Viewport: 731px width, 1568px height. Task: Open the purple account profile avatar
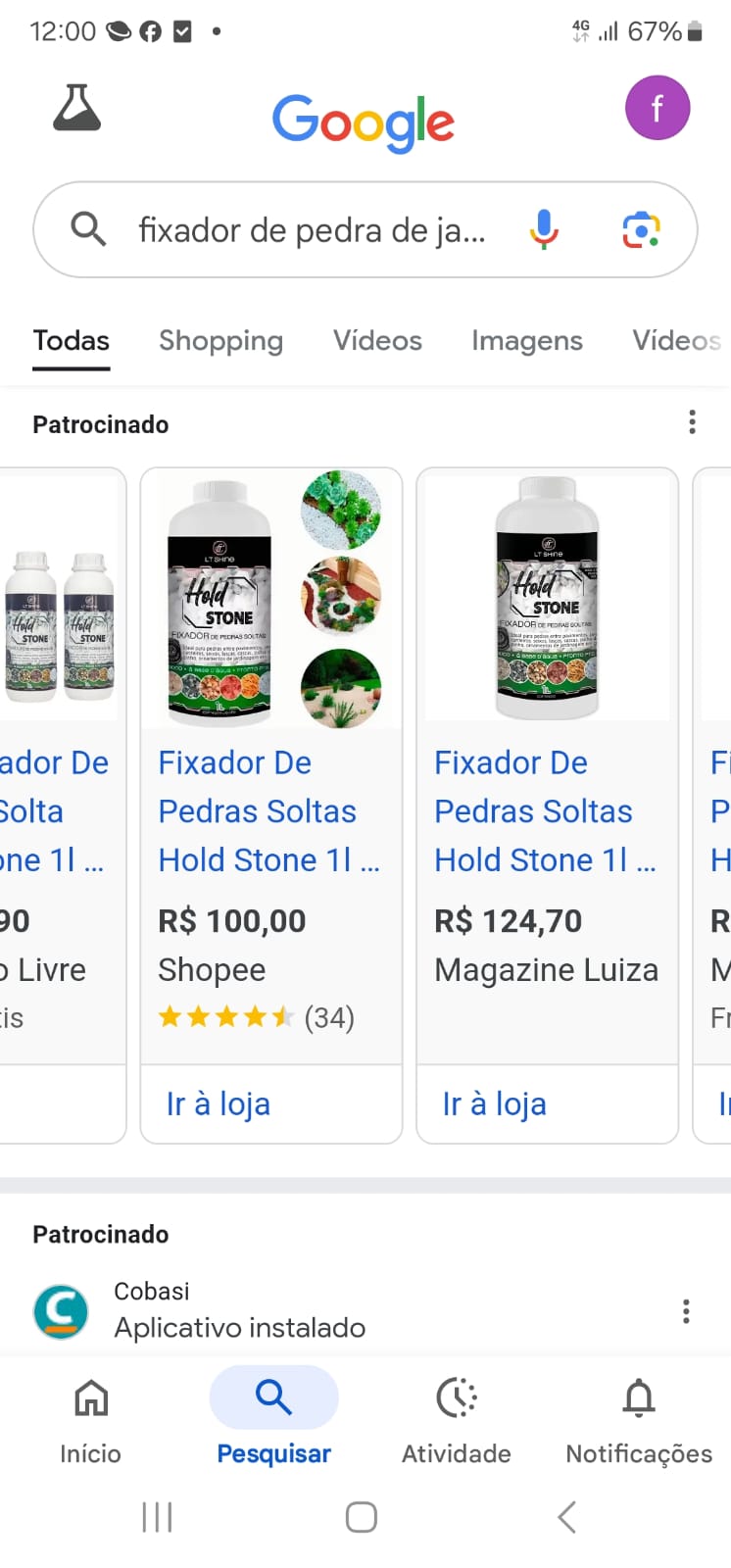(657, 108)
